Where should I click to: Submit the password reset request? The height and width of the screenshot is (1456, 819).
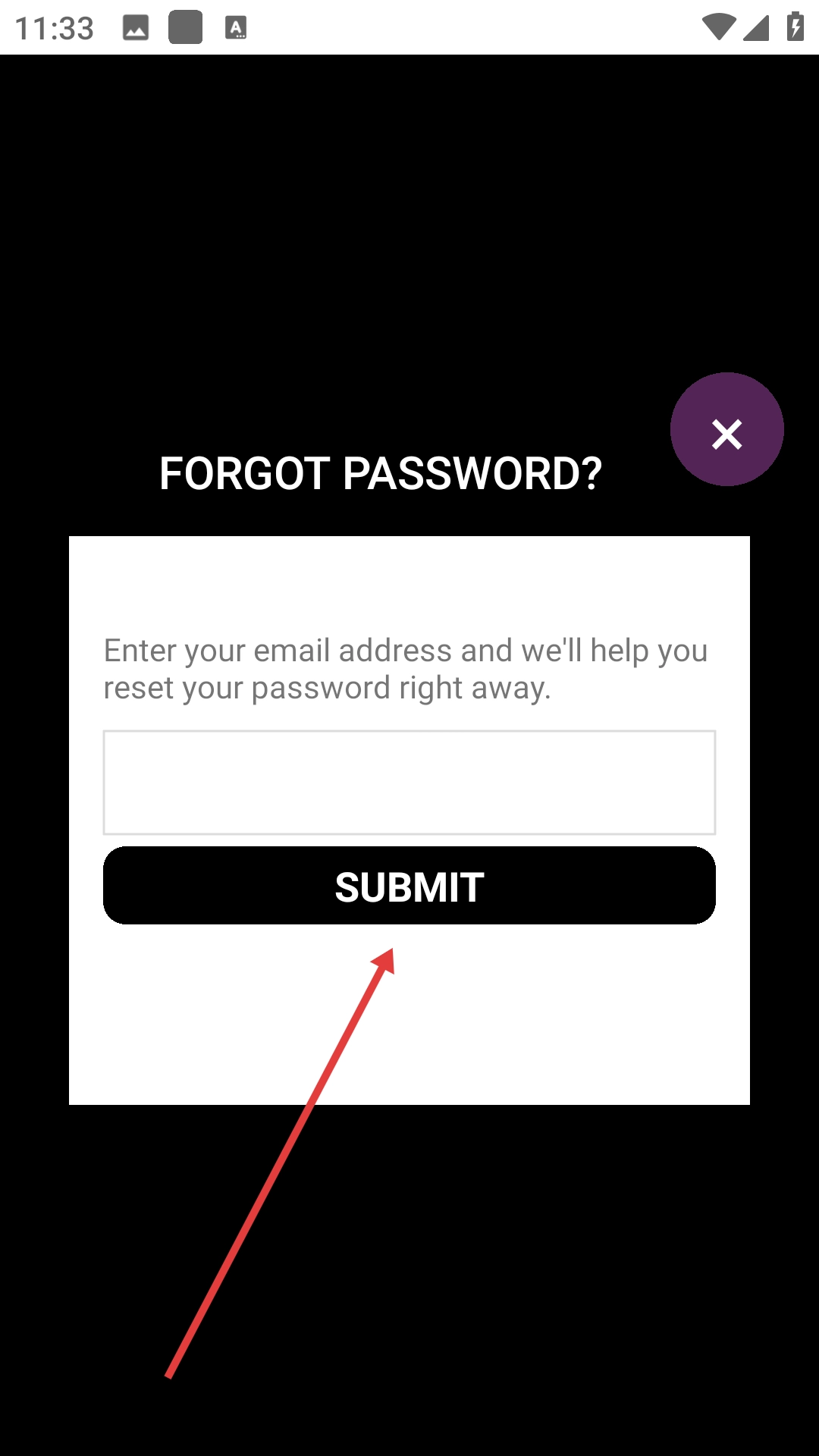(x=409, y=886)
